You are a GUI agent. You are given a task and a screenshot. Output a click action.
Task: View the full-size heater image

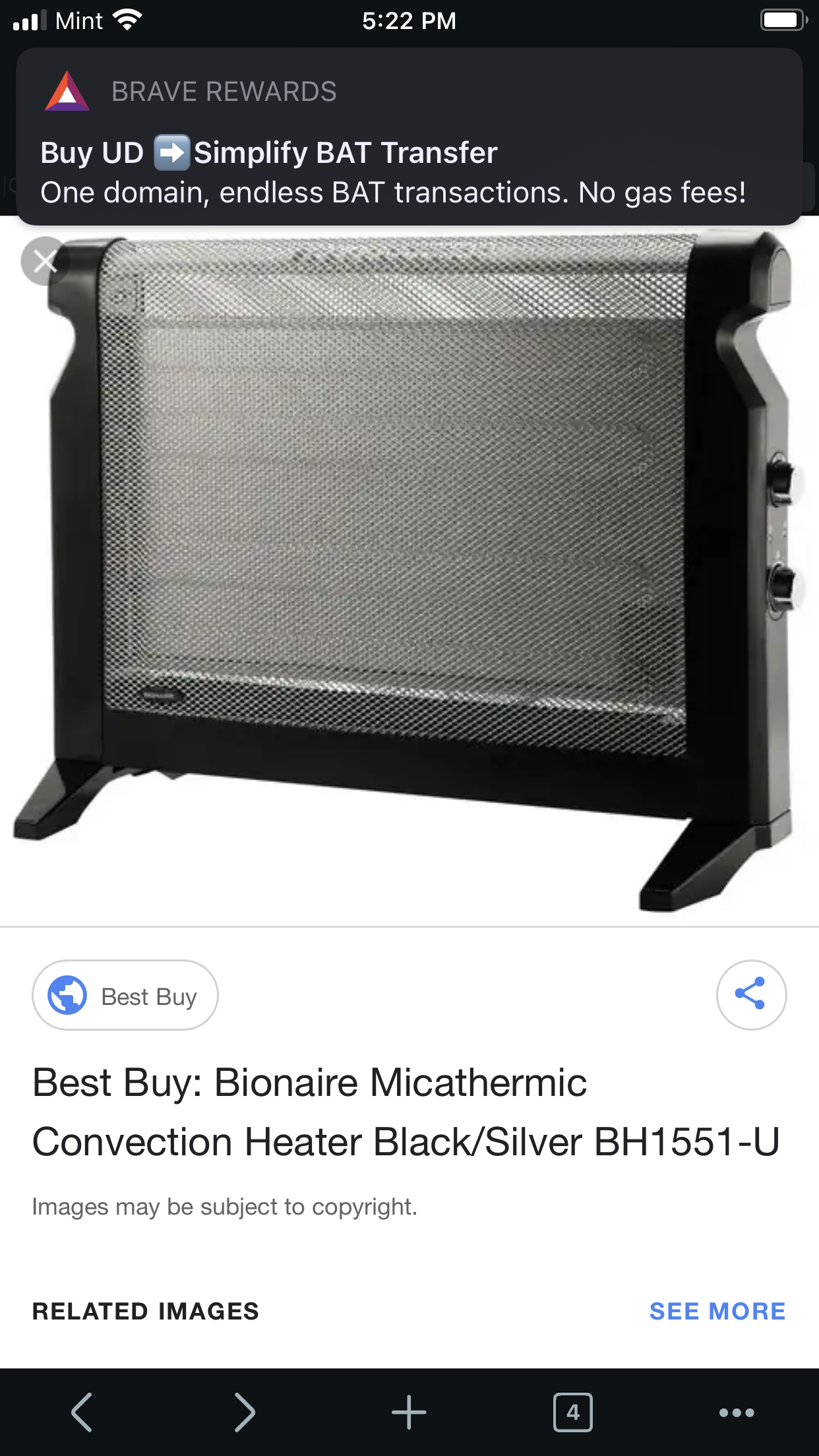click(409, 567)
